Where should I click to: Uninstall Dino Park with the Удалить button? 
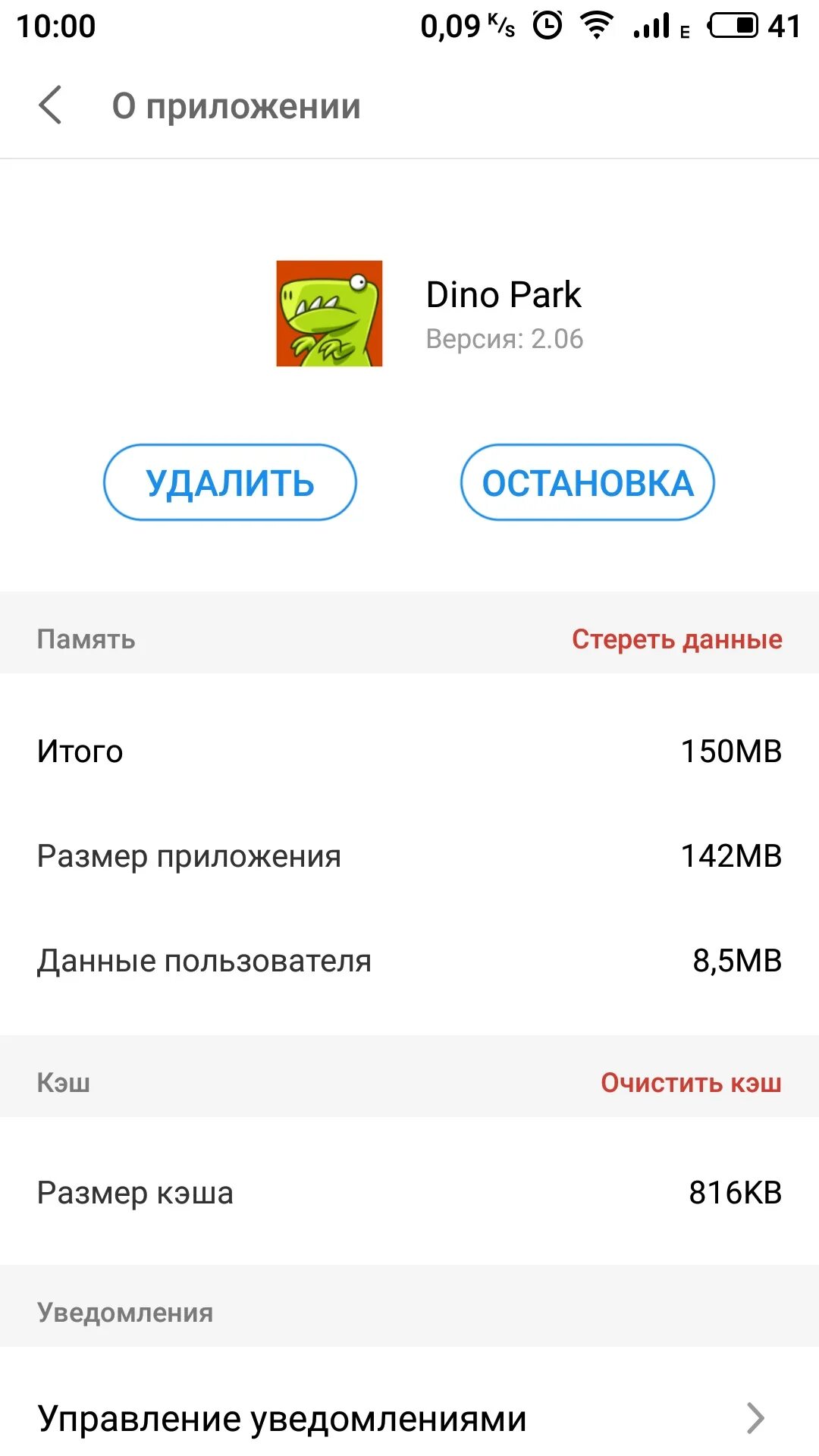tap(230, 483)
